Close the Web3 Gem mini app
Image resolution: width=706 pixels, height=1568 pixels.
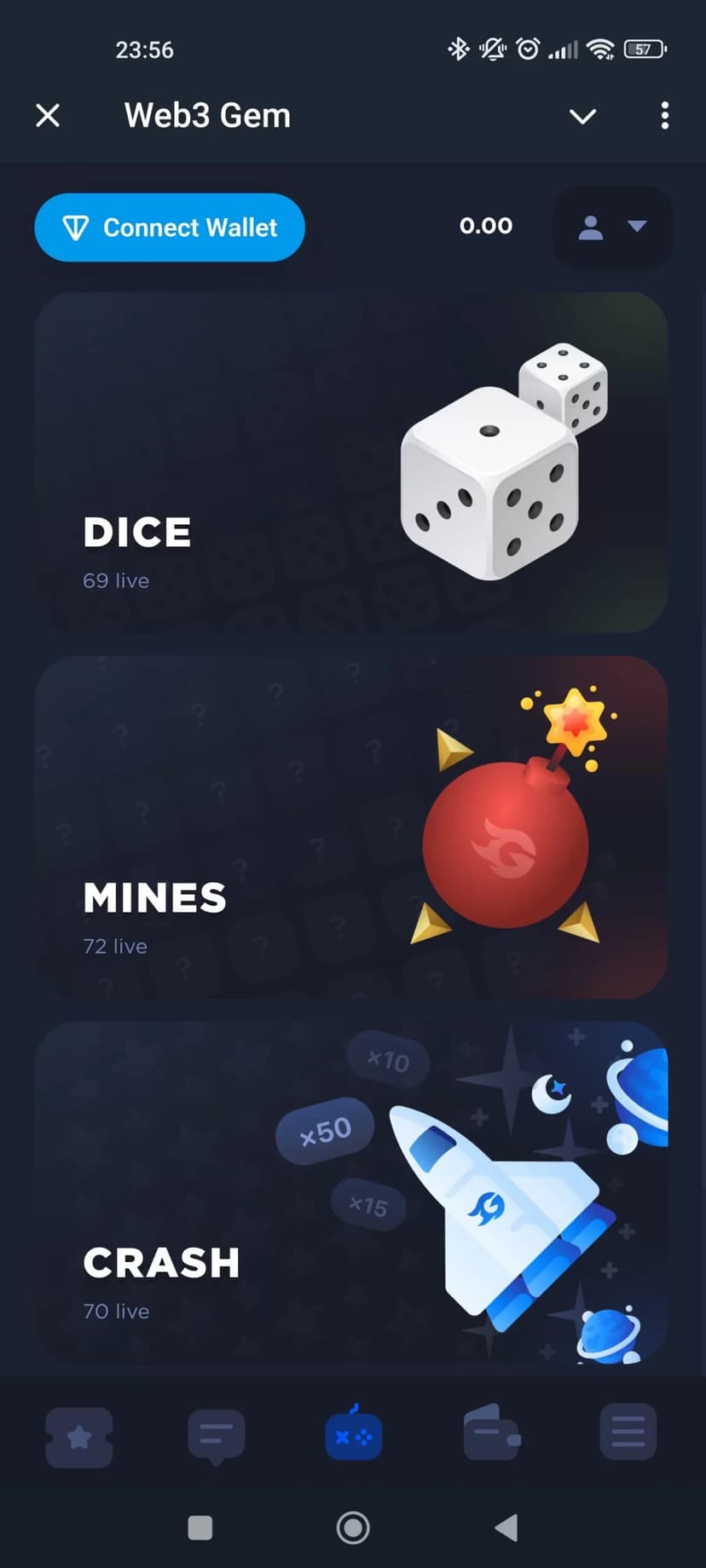click(x=48, y=115)
